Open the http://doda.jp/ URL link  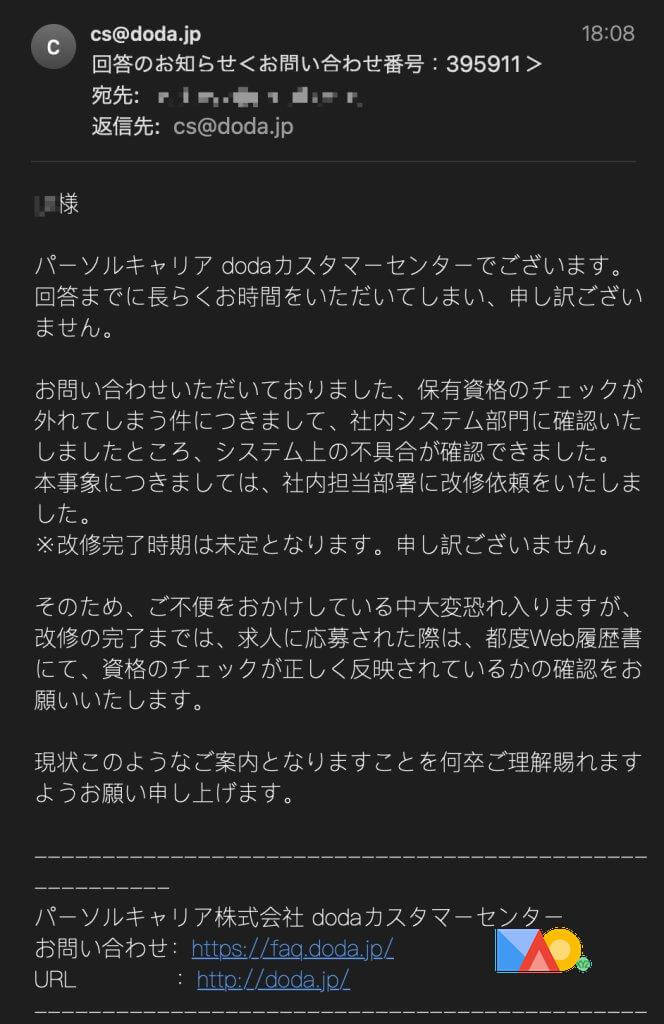point(273,980)
